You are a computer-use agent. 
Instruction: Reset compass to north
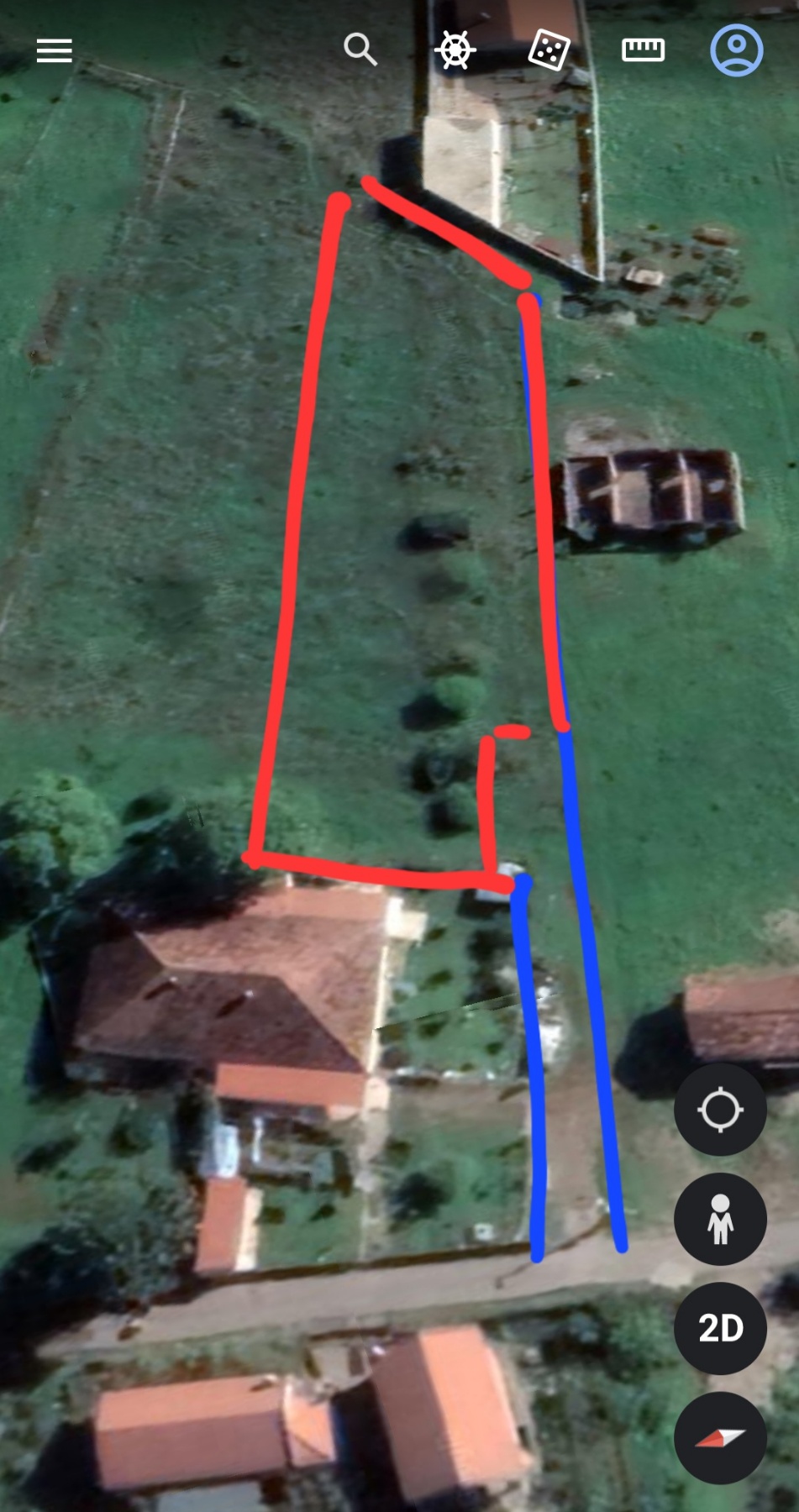point(720,1437)
